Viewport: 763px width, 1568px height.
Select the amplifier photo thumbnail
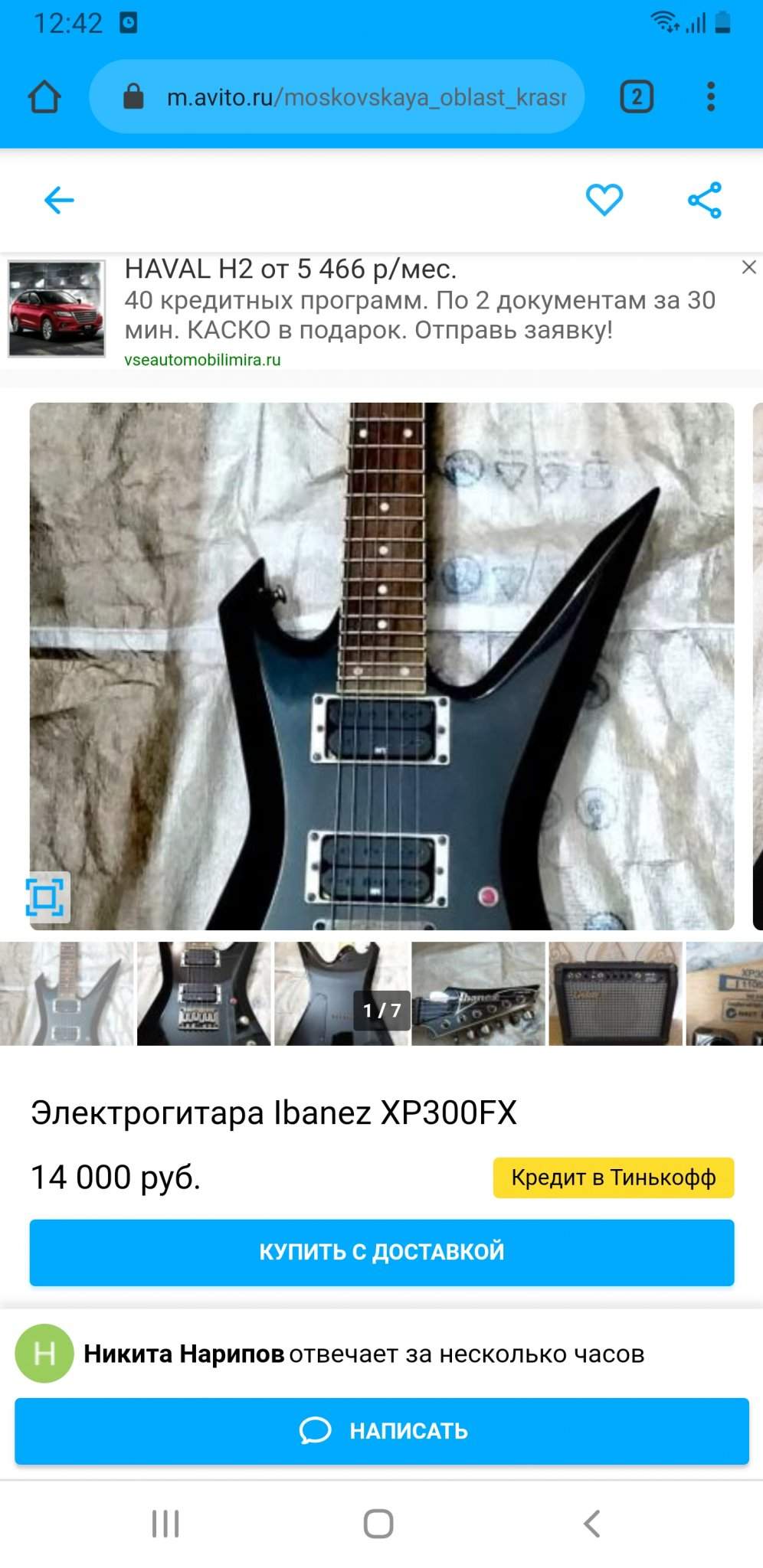614,993
